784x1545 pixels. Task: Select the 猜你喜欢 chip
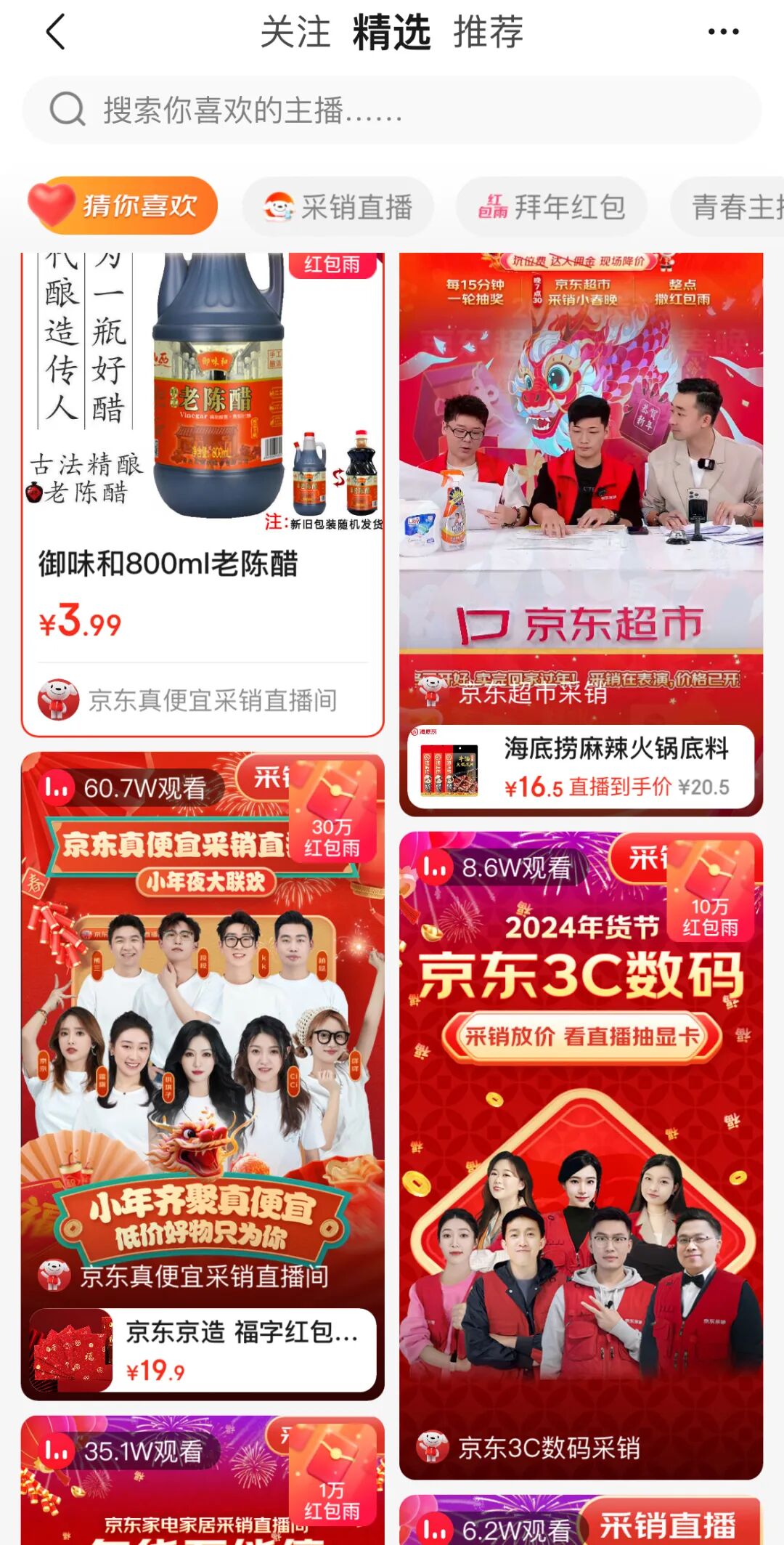123,206
